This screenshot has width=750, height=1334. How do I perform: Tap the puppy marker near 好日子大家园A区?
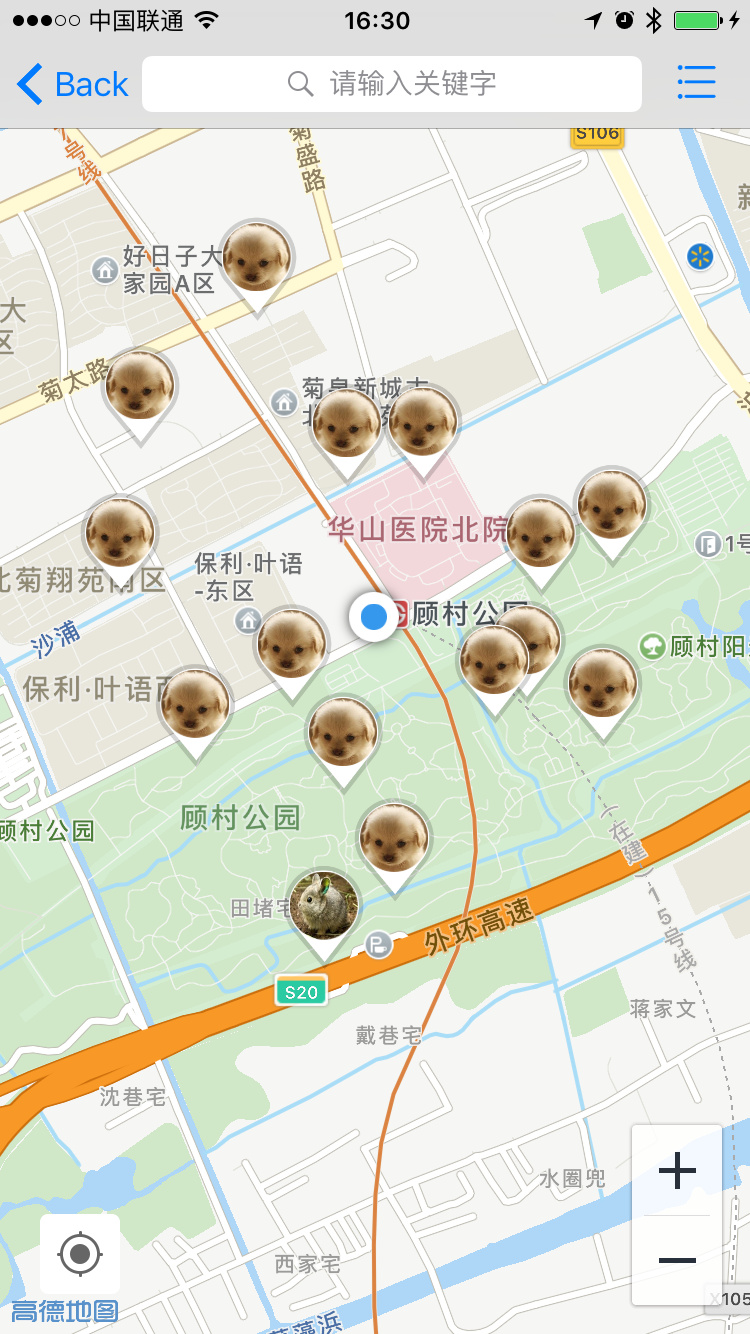(x=257, y=258)
